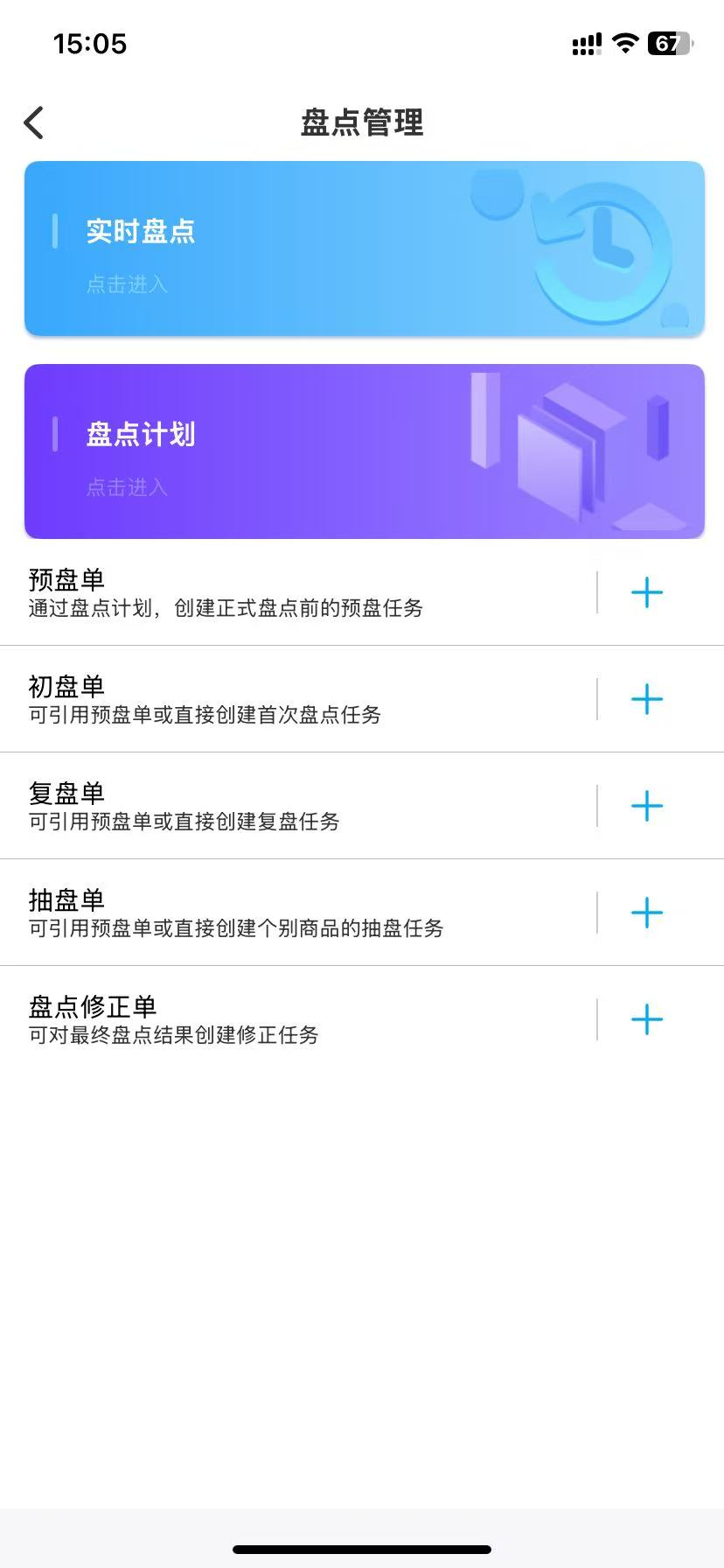Create a 复盘单 via its plus icon
724x1568 pixels.
(x=647, y=806)
